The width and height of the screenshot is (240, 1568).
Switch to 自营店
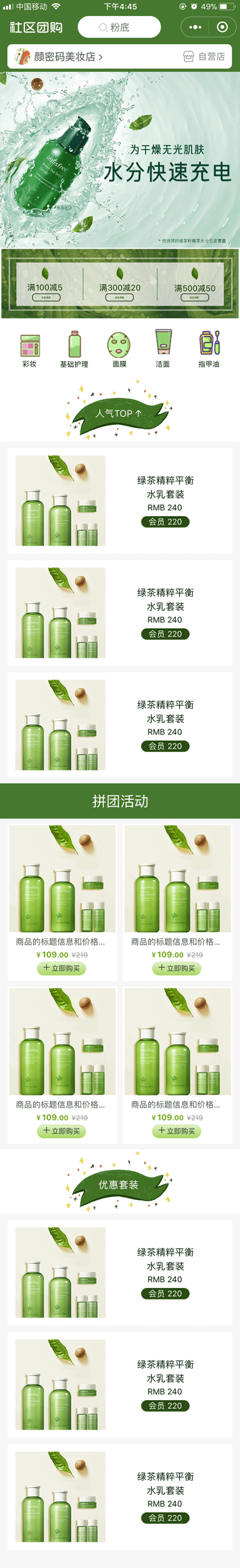[204, 56]
